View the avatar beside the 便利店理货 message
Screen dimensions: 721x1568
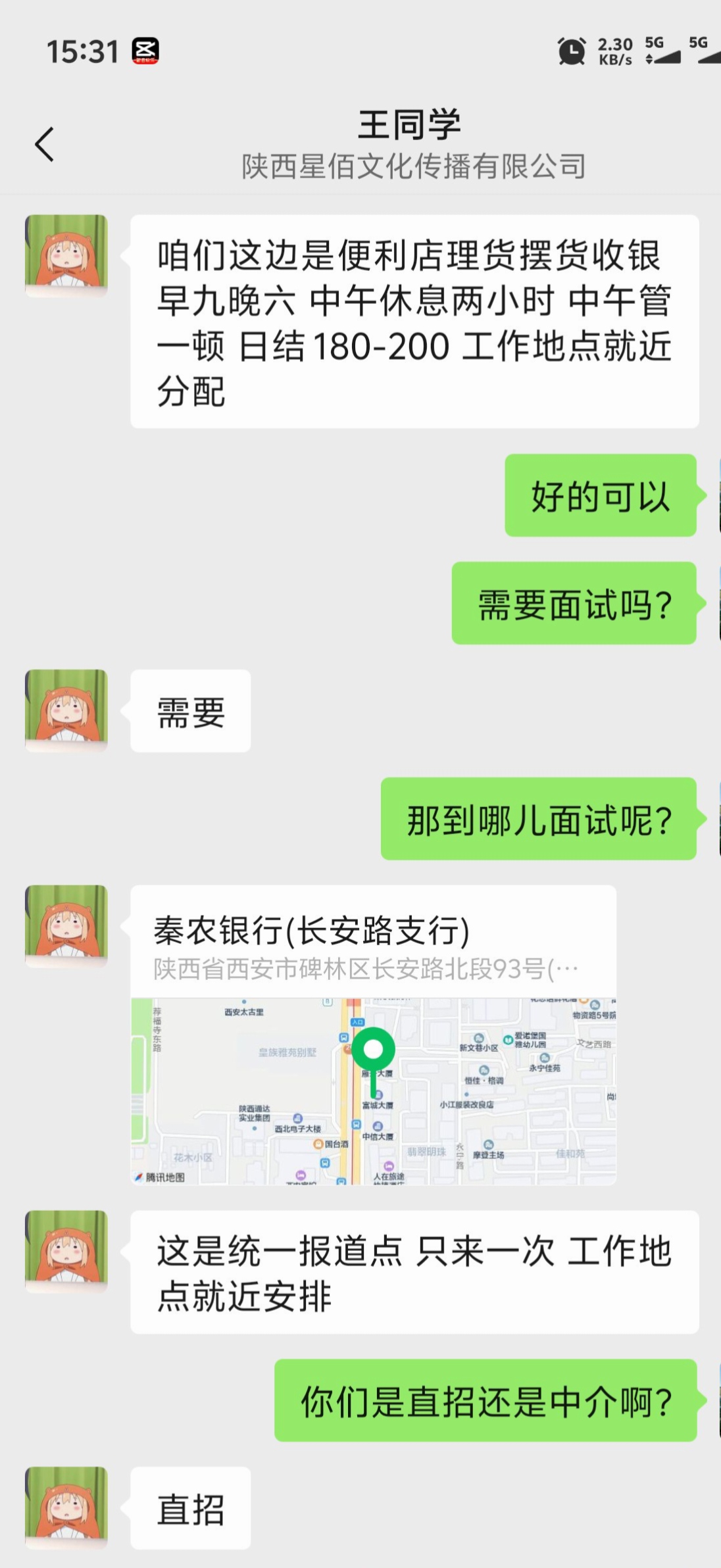66,256
